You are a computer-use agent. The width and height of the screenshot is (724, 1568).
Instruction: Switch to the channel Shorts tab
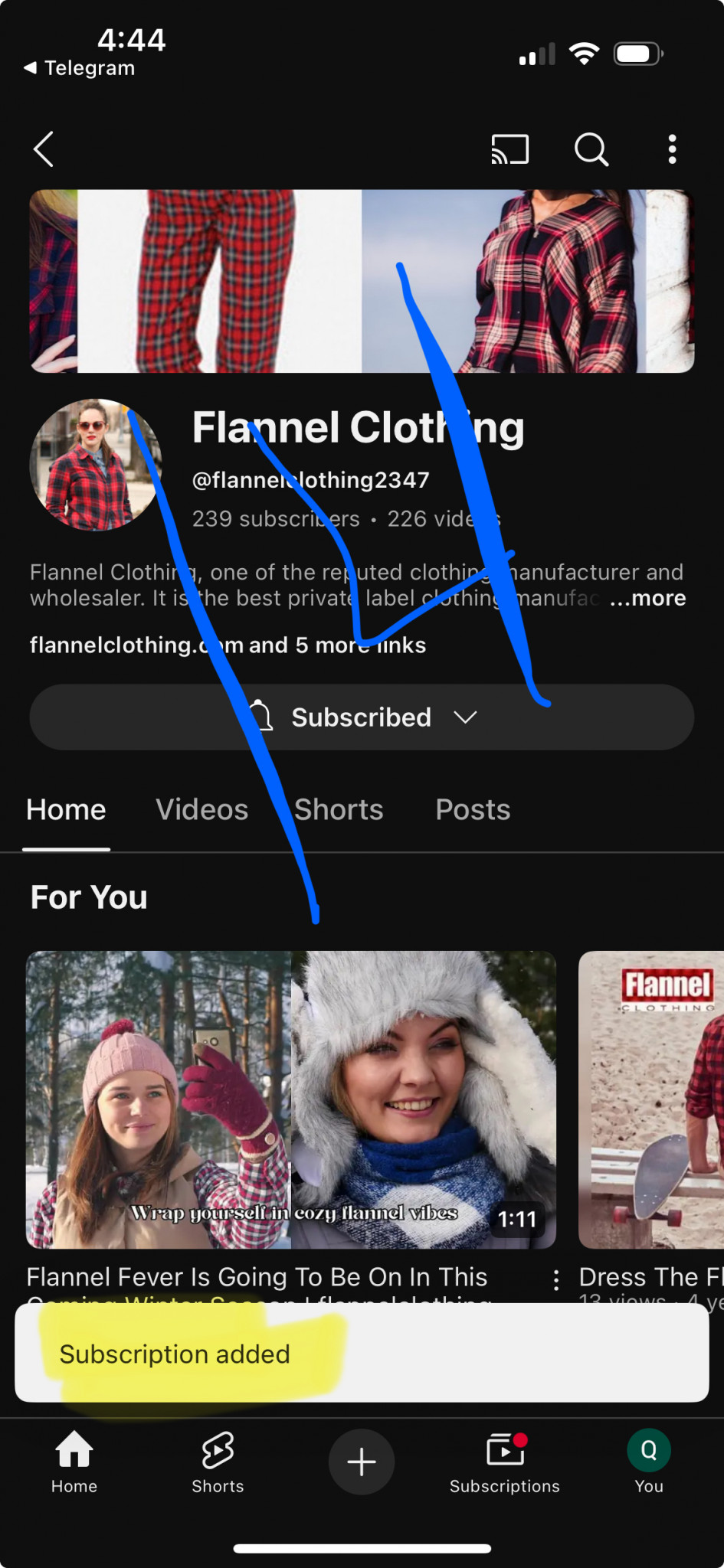[339, 810]
